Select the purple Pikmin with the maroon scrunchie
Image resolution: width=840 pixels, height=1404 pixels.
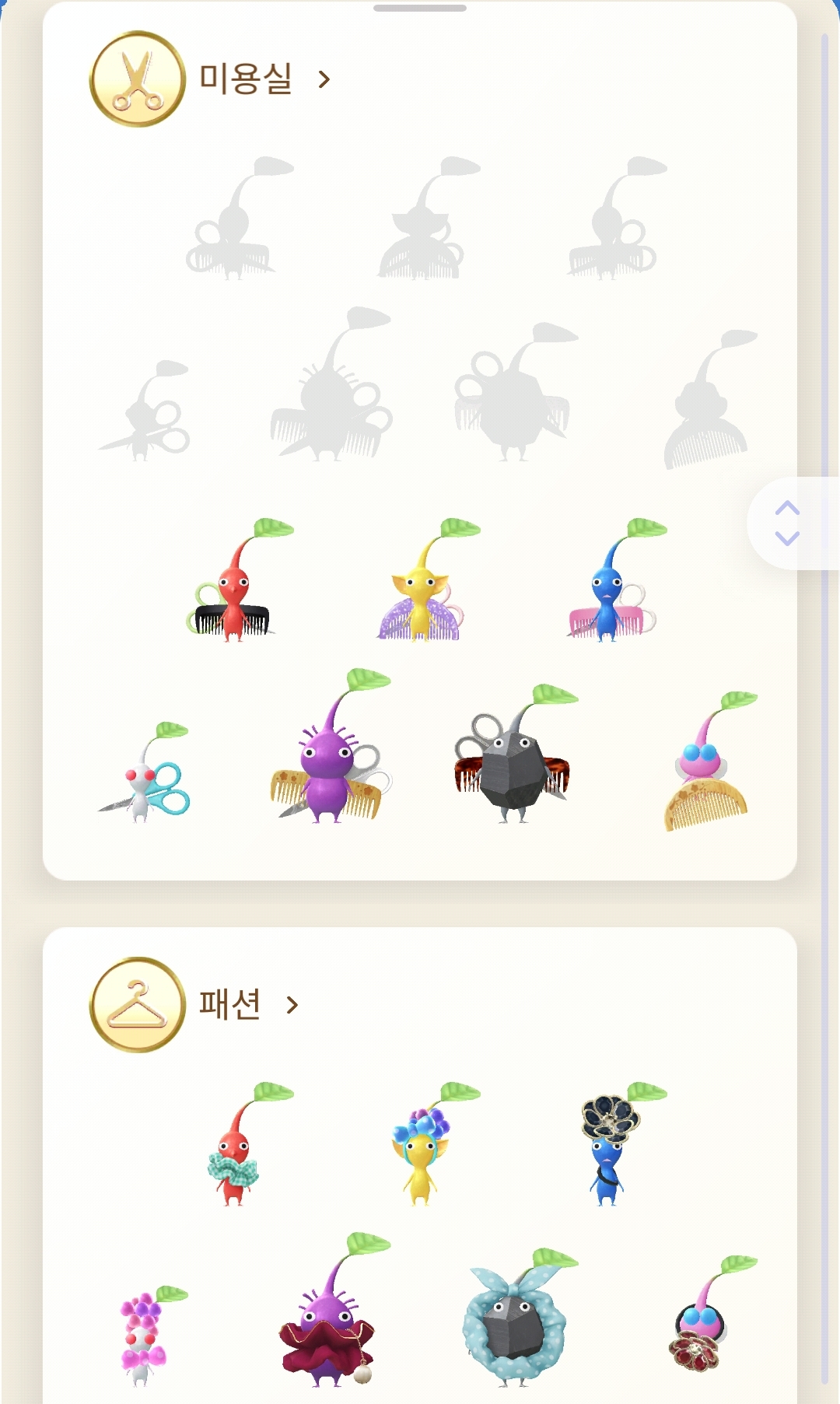(x=331, y=1309)
